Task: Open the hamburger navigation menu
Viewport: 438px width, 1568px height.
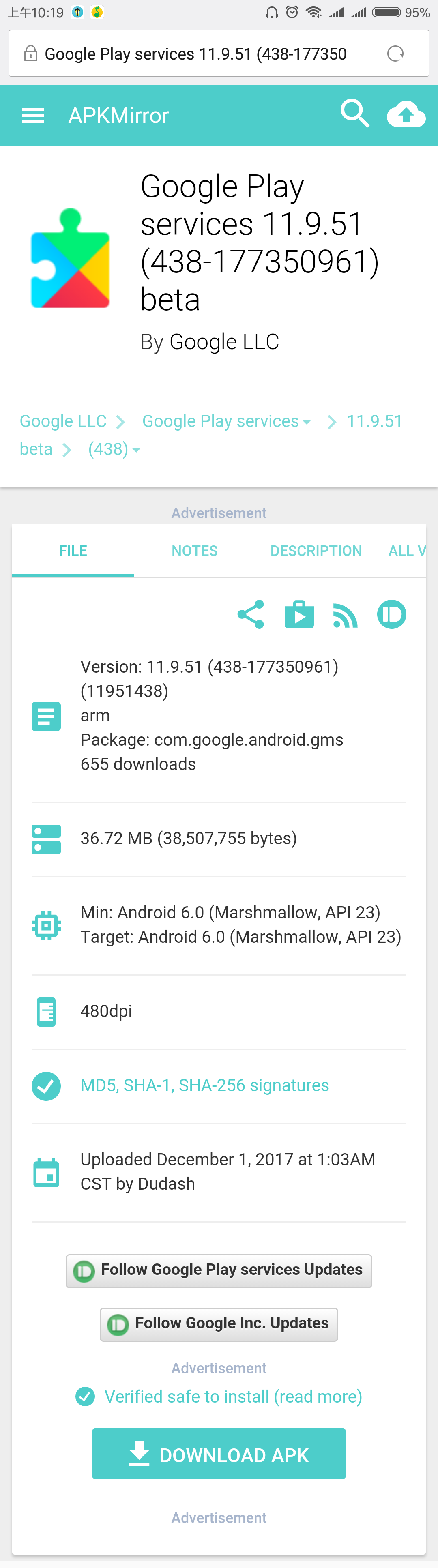Action: click(x=33, y=116)
